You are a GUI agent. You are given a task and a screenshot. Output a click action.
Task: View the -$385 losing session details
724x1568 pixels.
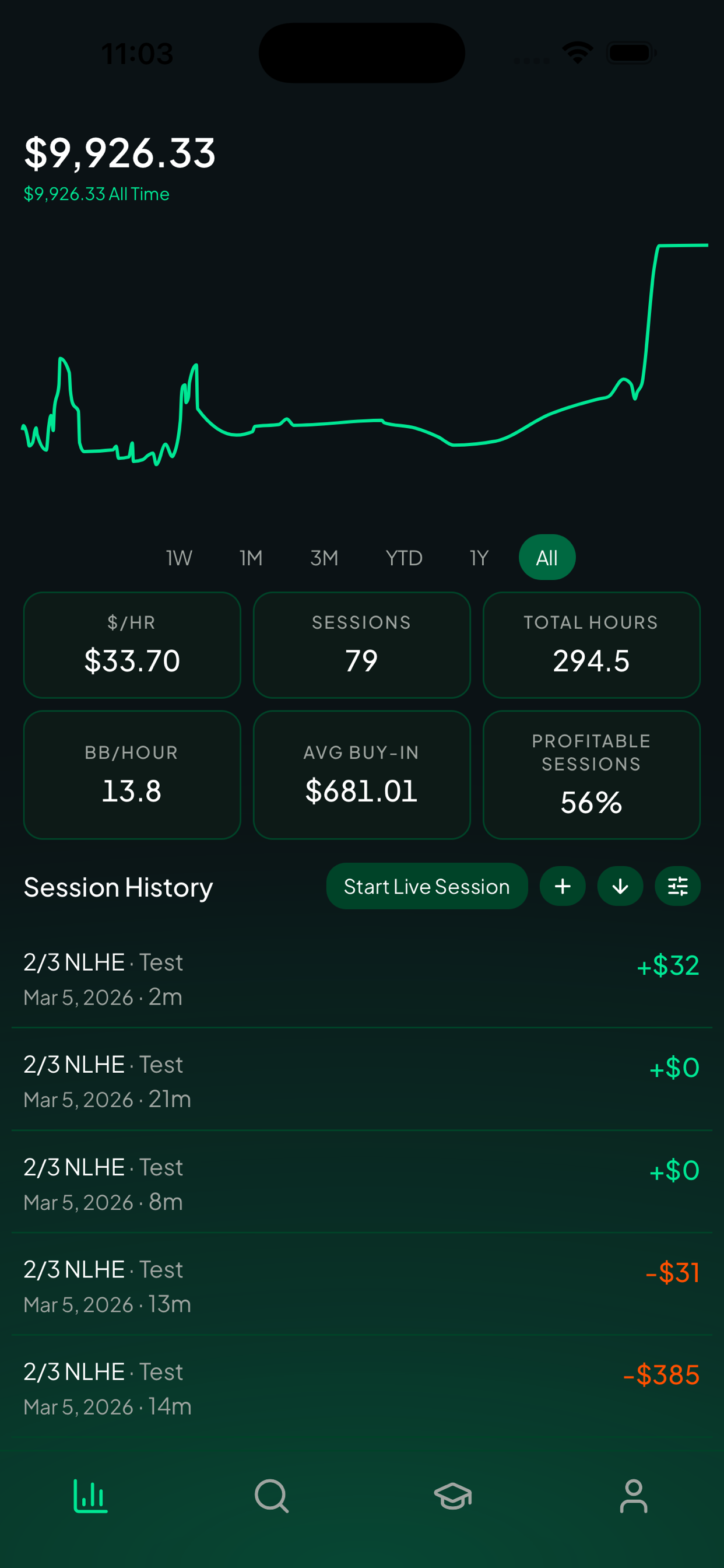pos(362,1388)
